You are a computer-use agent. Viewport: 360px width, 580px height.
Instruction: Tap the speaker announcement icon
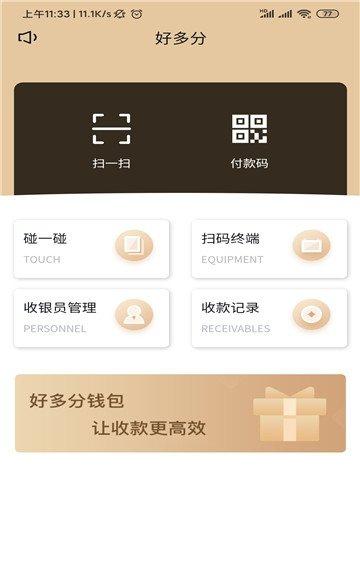[27, 38]
